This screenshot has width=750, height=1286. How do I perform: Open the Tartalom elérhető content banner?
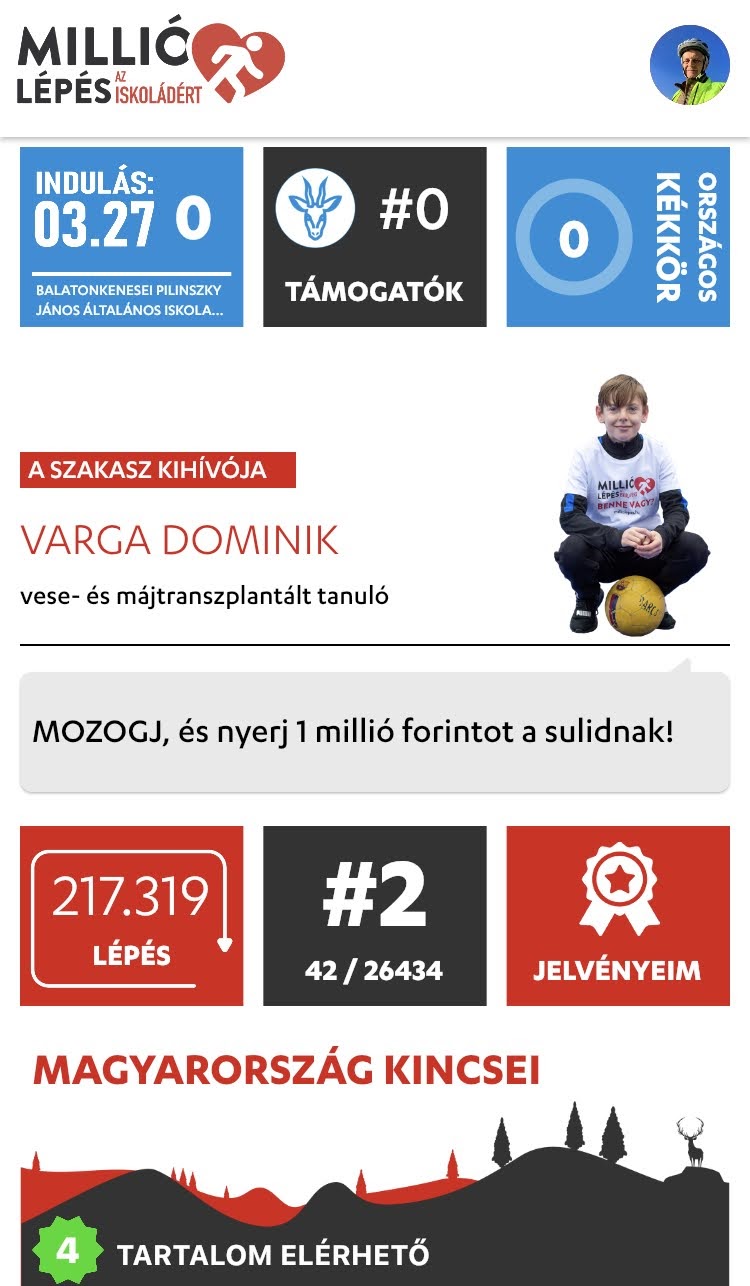[x=272, y=1254]
